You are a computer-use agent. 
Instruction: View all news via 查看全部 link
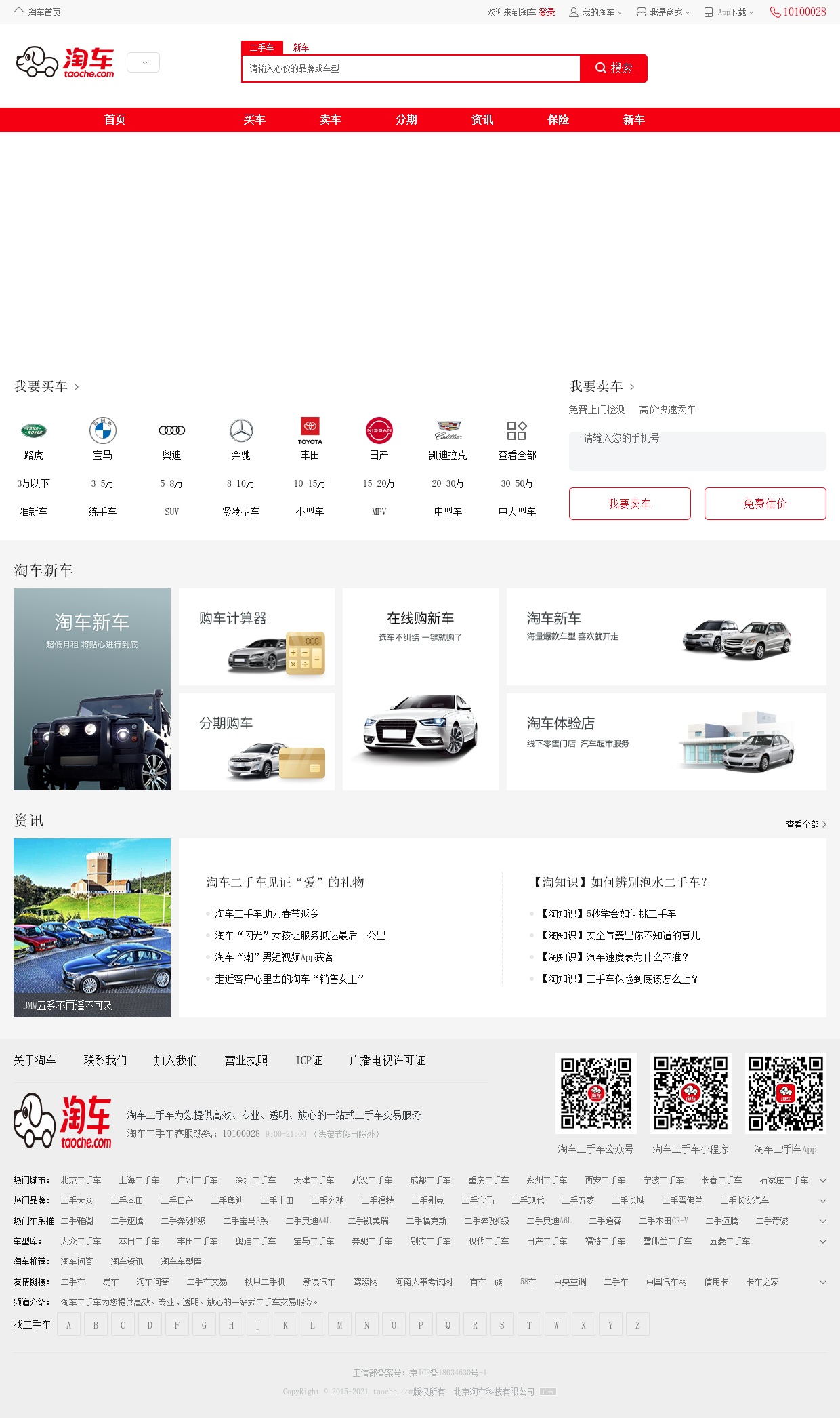(x=805, y=824)
